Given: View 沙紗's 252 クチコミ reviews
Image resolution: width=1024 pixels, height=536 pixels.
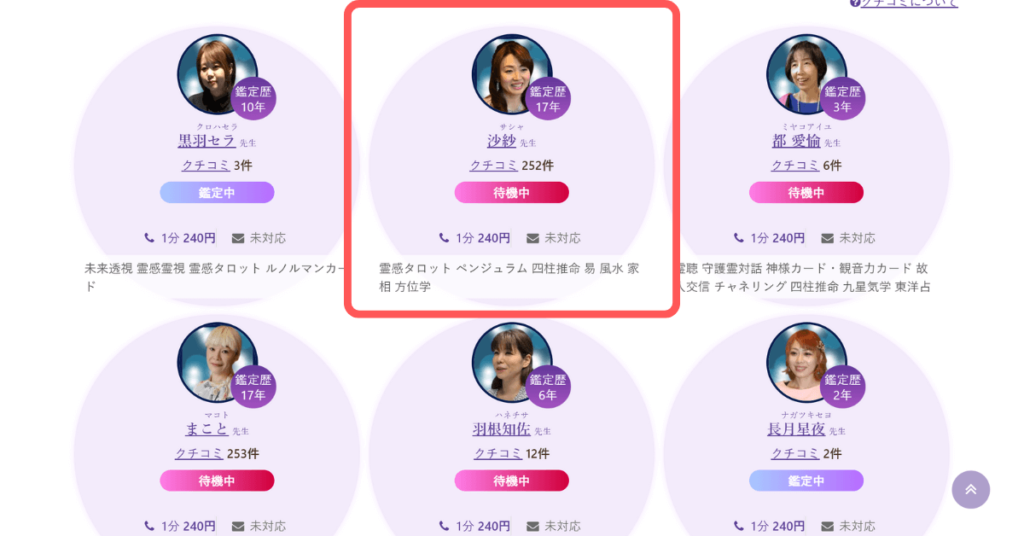Looking at the screenshot, I should pos(495,165).
